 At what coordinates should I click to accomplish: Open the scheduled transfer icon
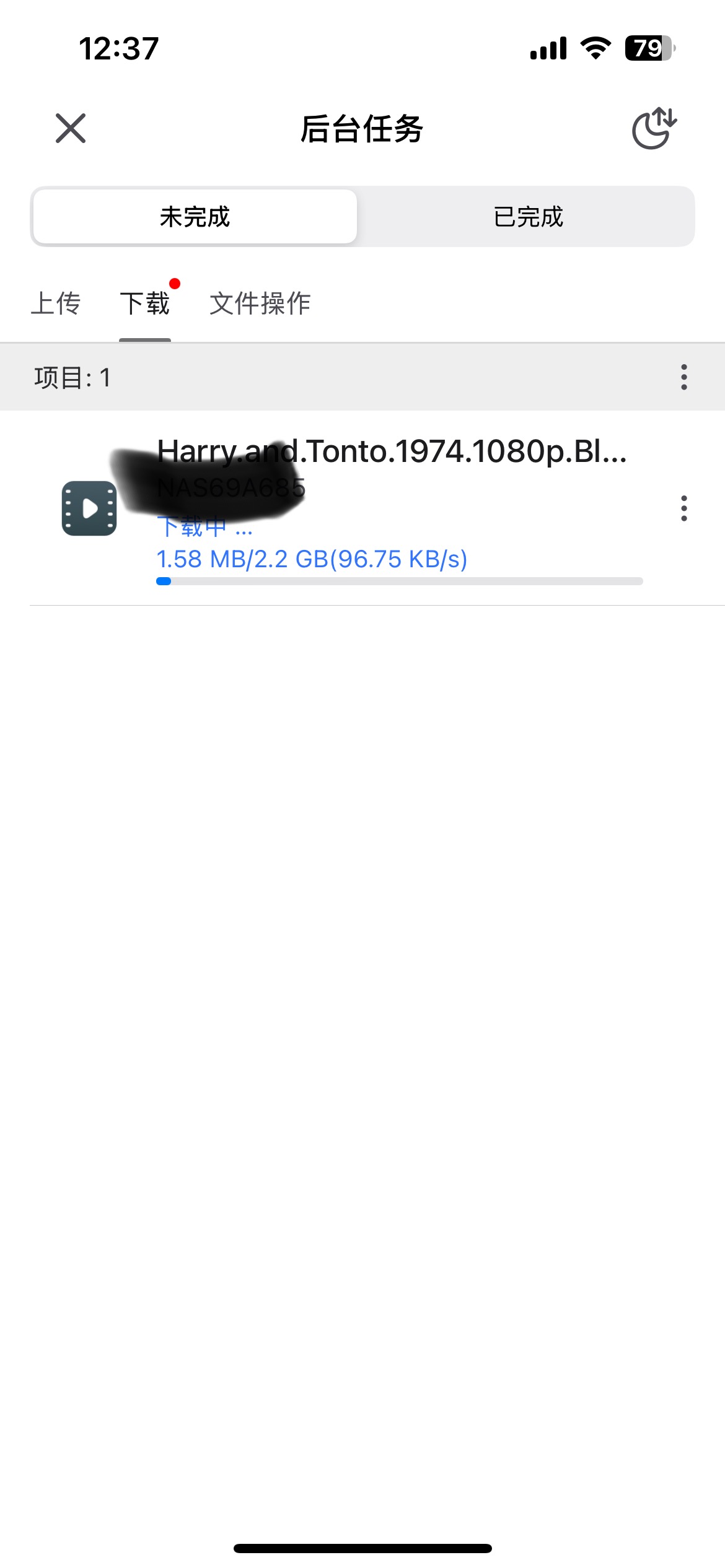pyautogui.click(x=654, y=128)
